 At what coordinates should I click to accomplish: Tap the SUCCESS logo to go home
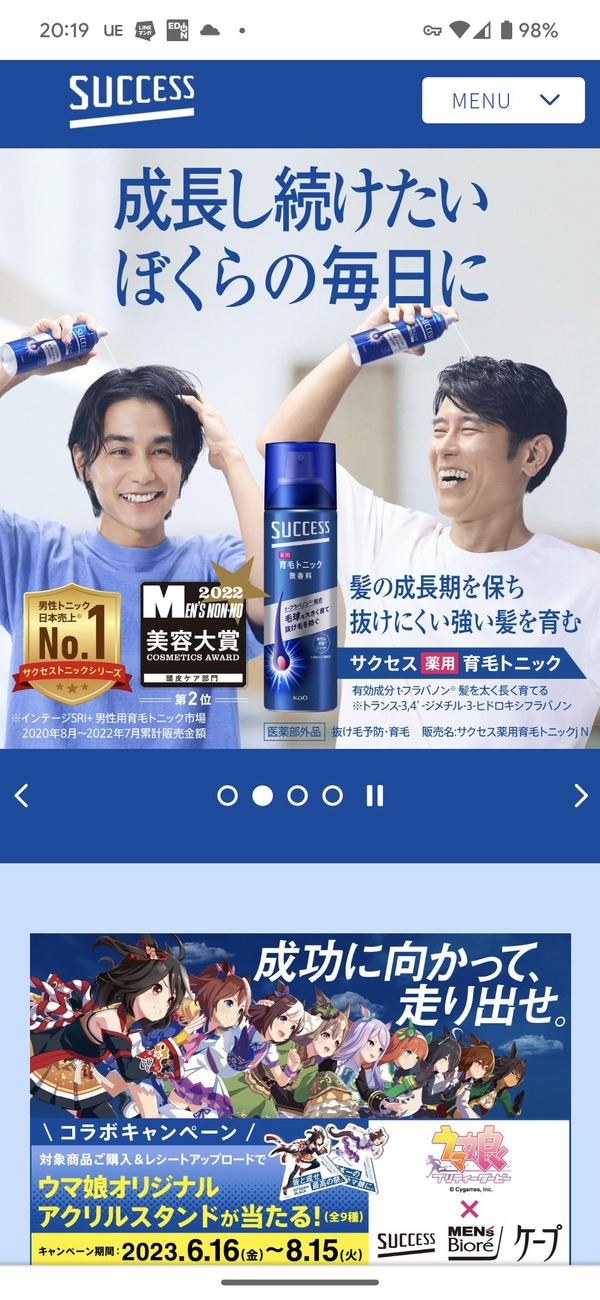(132, 99)
